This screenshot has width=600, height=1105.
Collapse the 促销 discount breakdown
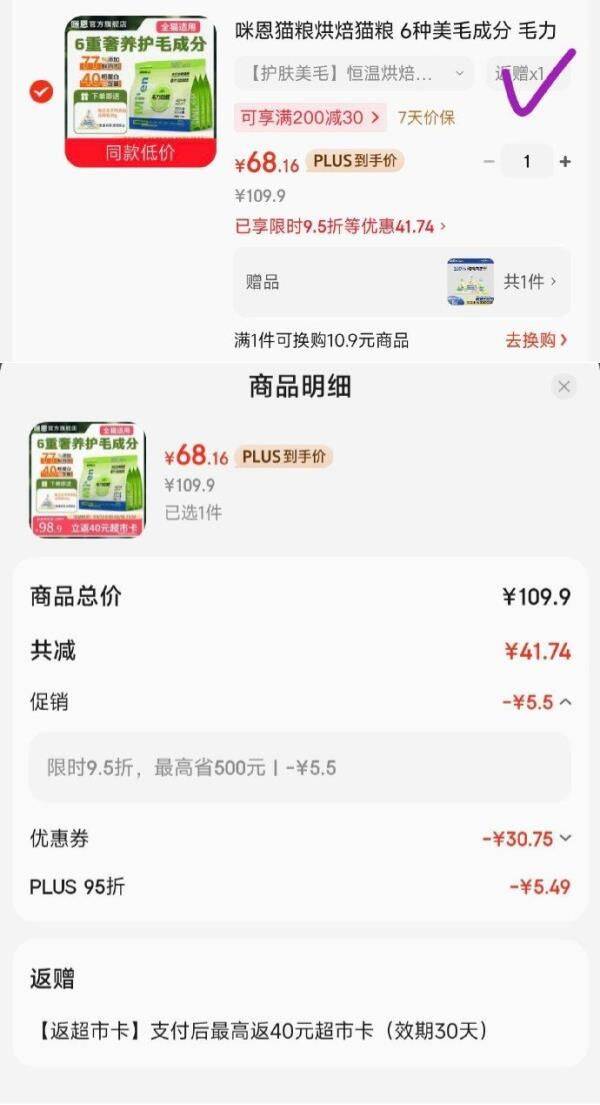click(565, 702)
